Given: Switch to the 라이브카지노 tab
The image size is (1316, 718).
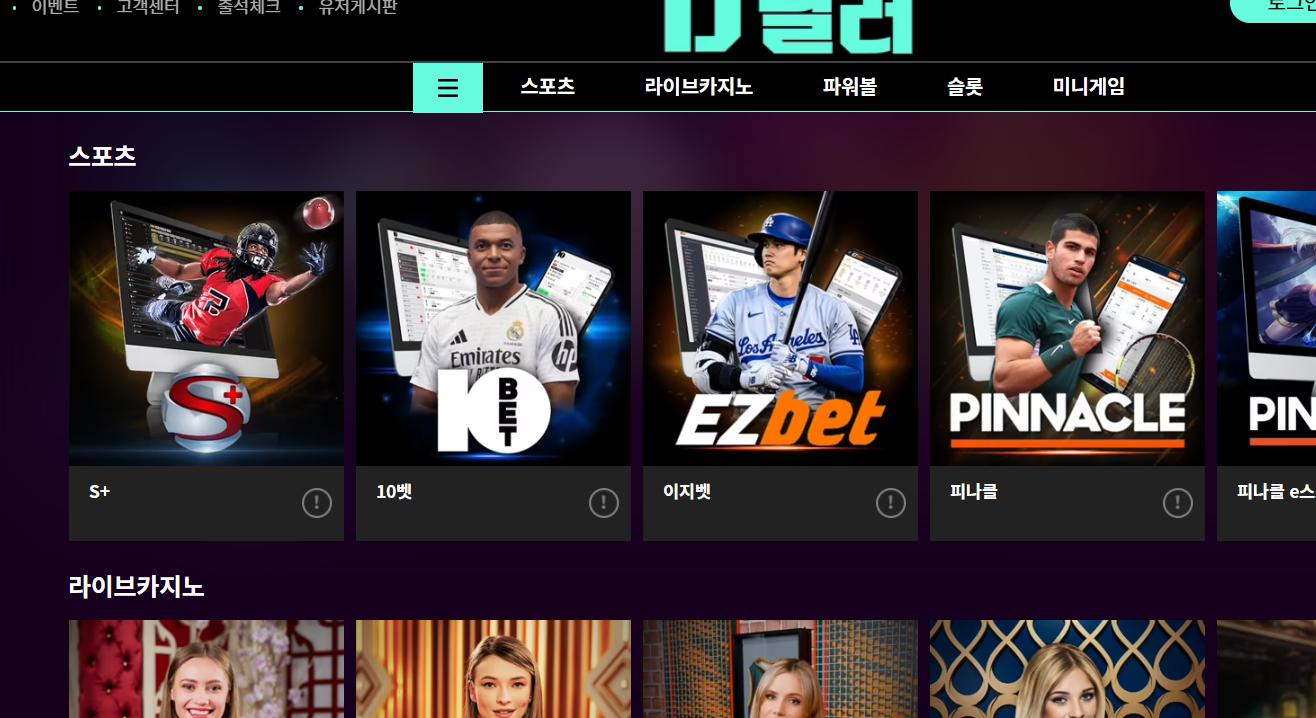Looking at the screenshot, I should (698, 87).
